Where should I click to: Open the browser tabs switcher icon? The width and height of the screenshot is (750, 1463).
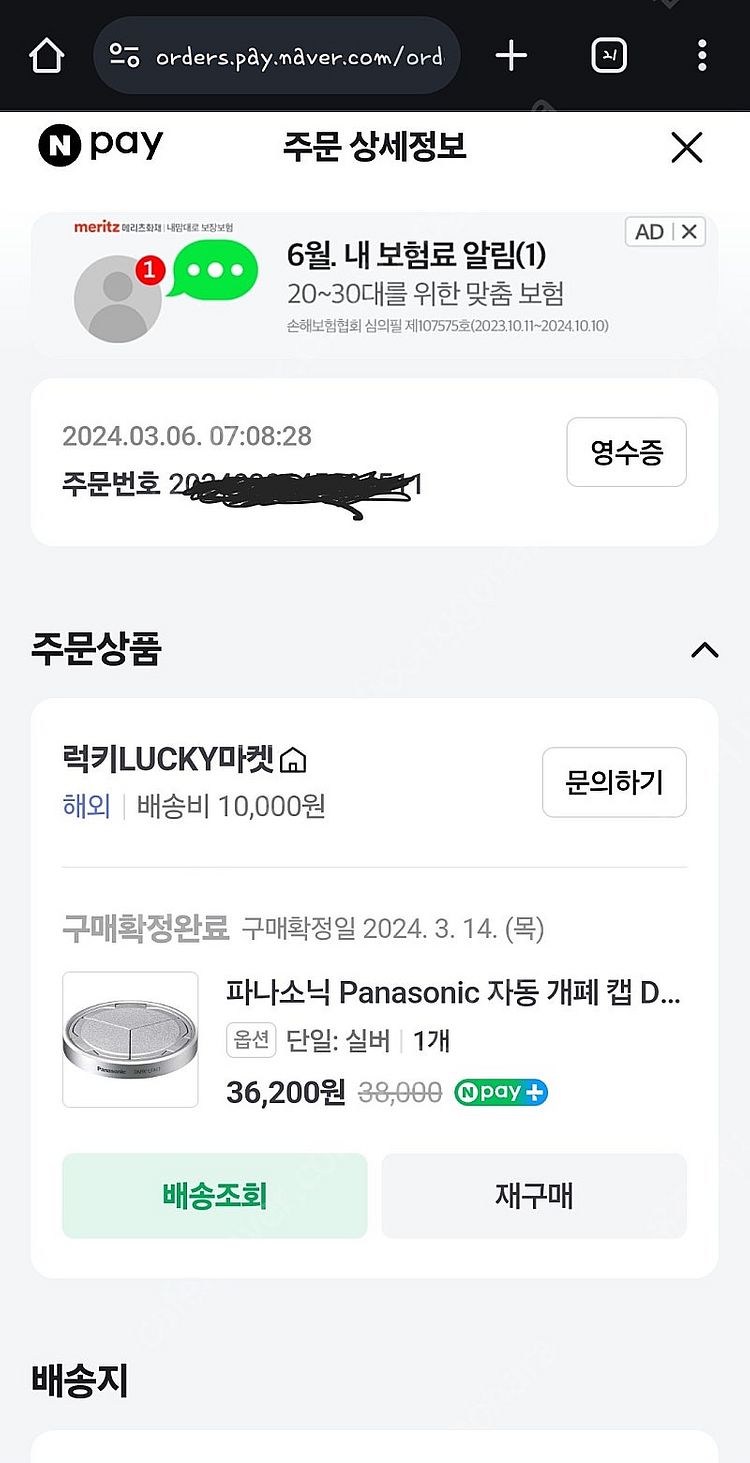[x=608, y=55]
